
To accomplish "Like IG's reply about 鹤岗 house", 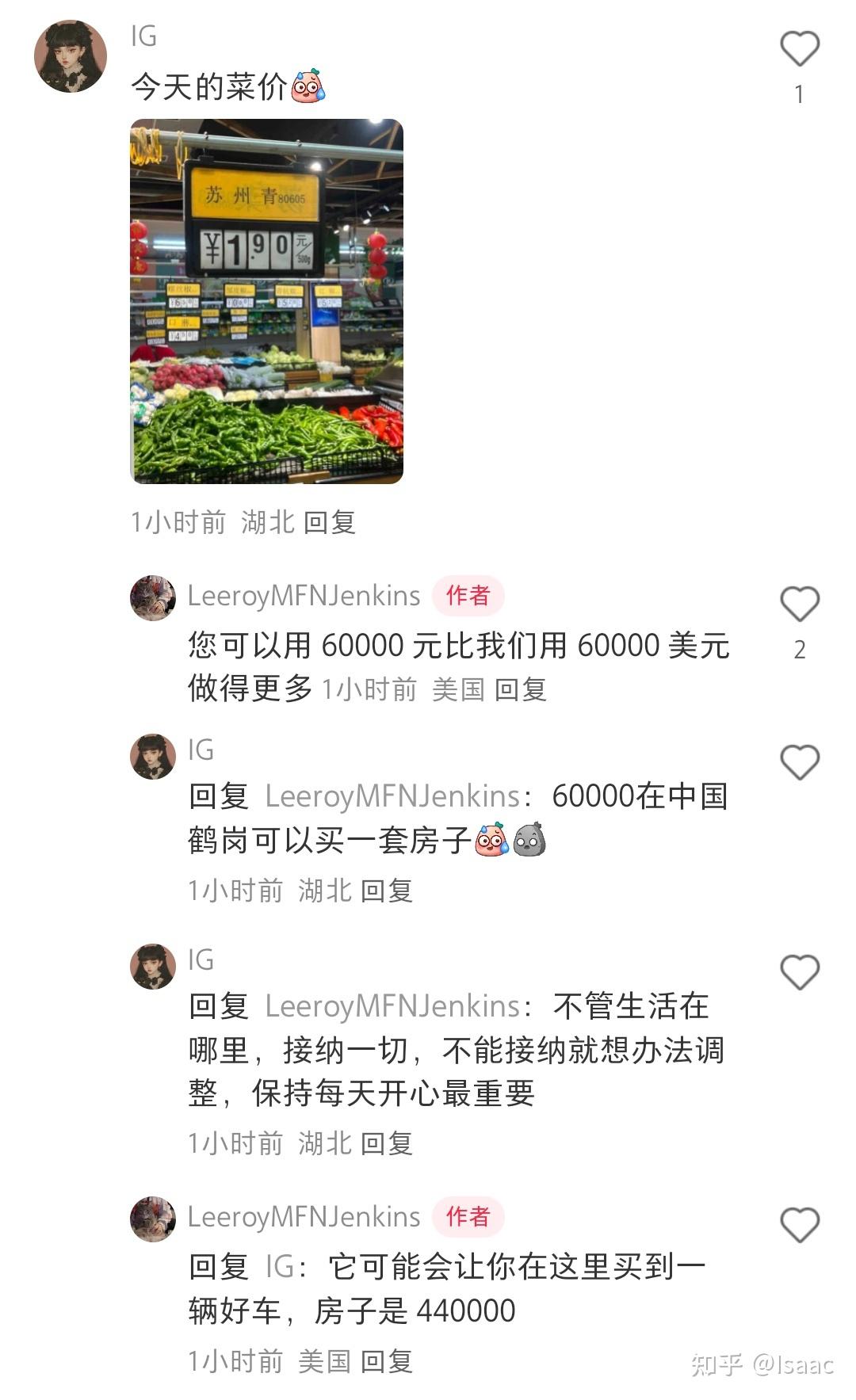I will click(799, 763).
